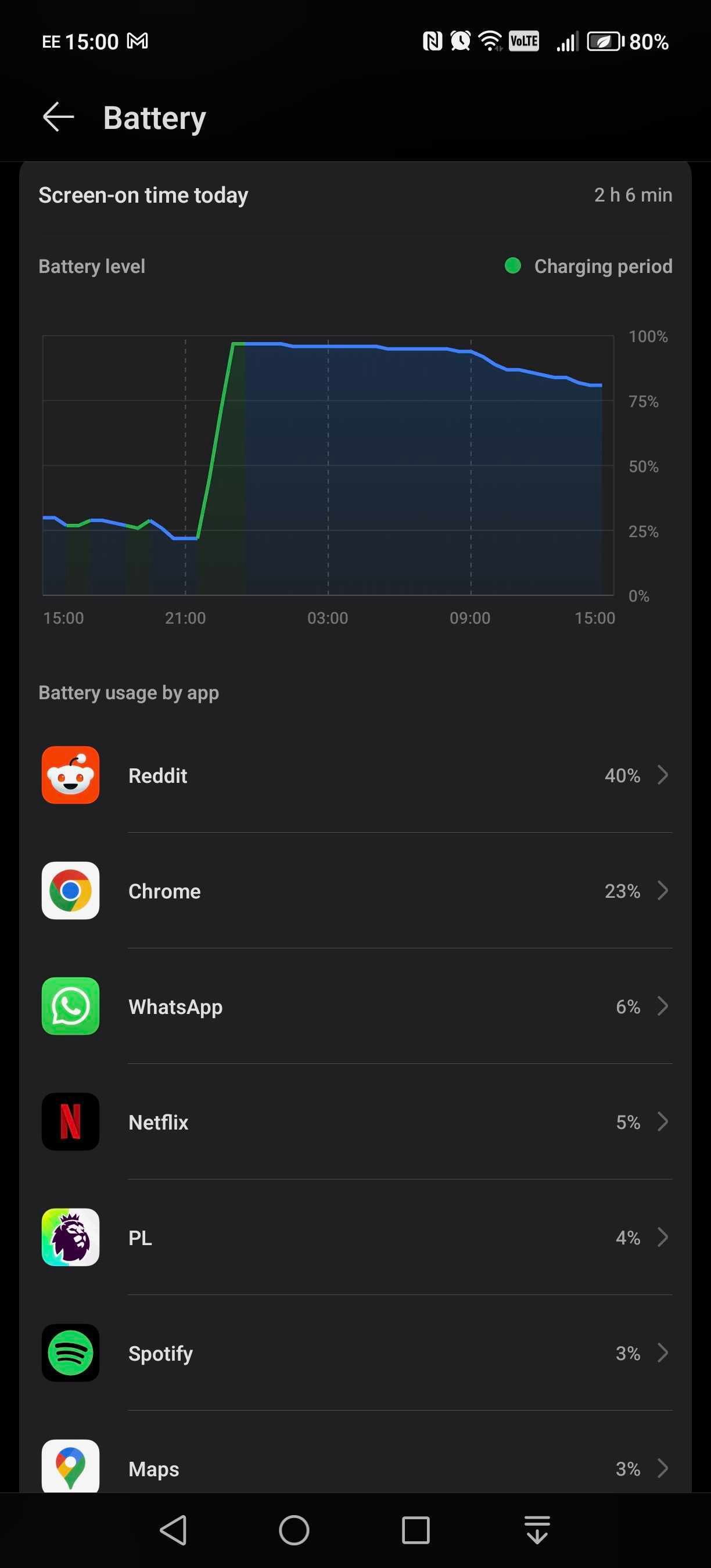Open the PL app battery usage
711x1568 pixels.
pos(355,1238)
